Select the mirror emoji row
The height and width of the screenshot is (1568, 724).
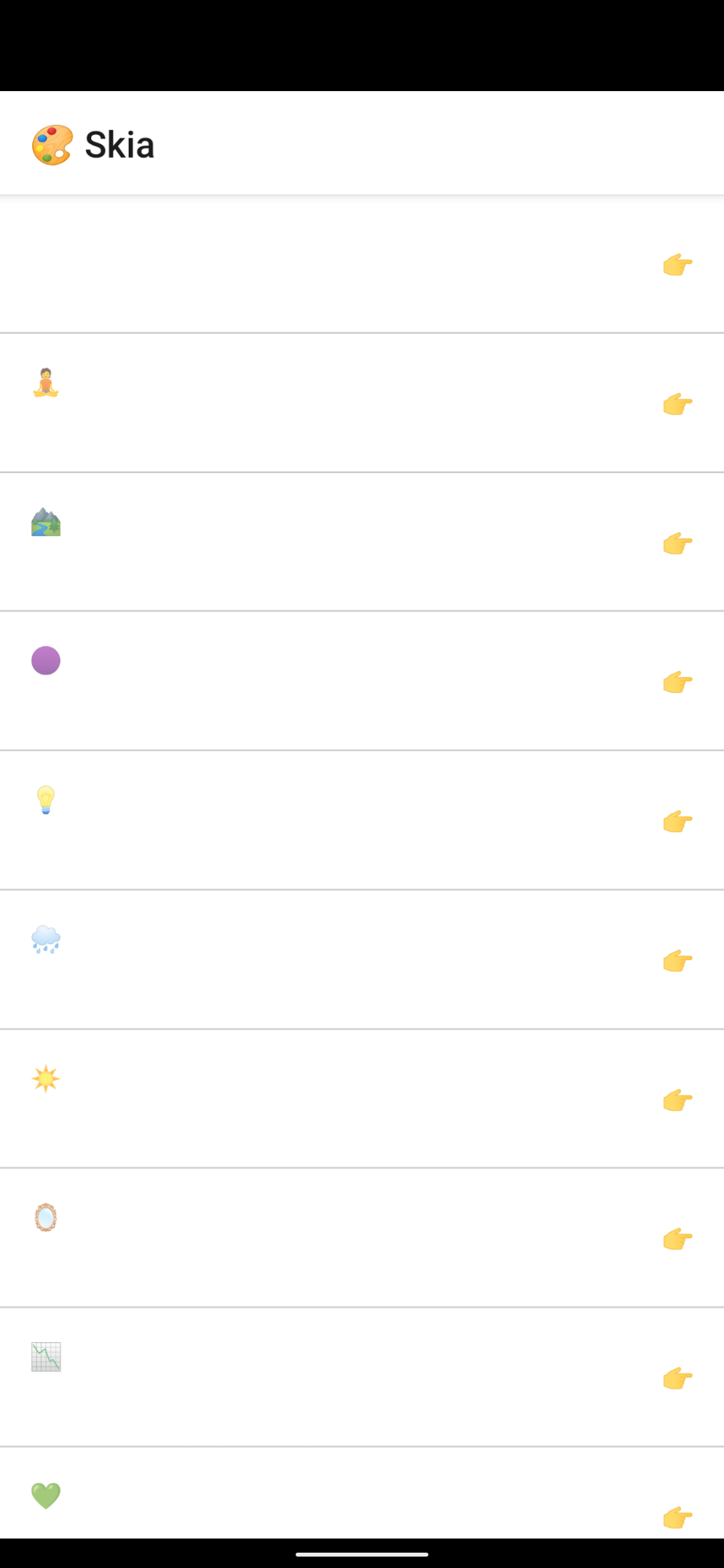point(362,1237)
